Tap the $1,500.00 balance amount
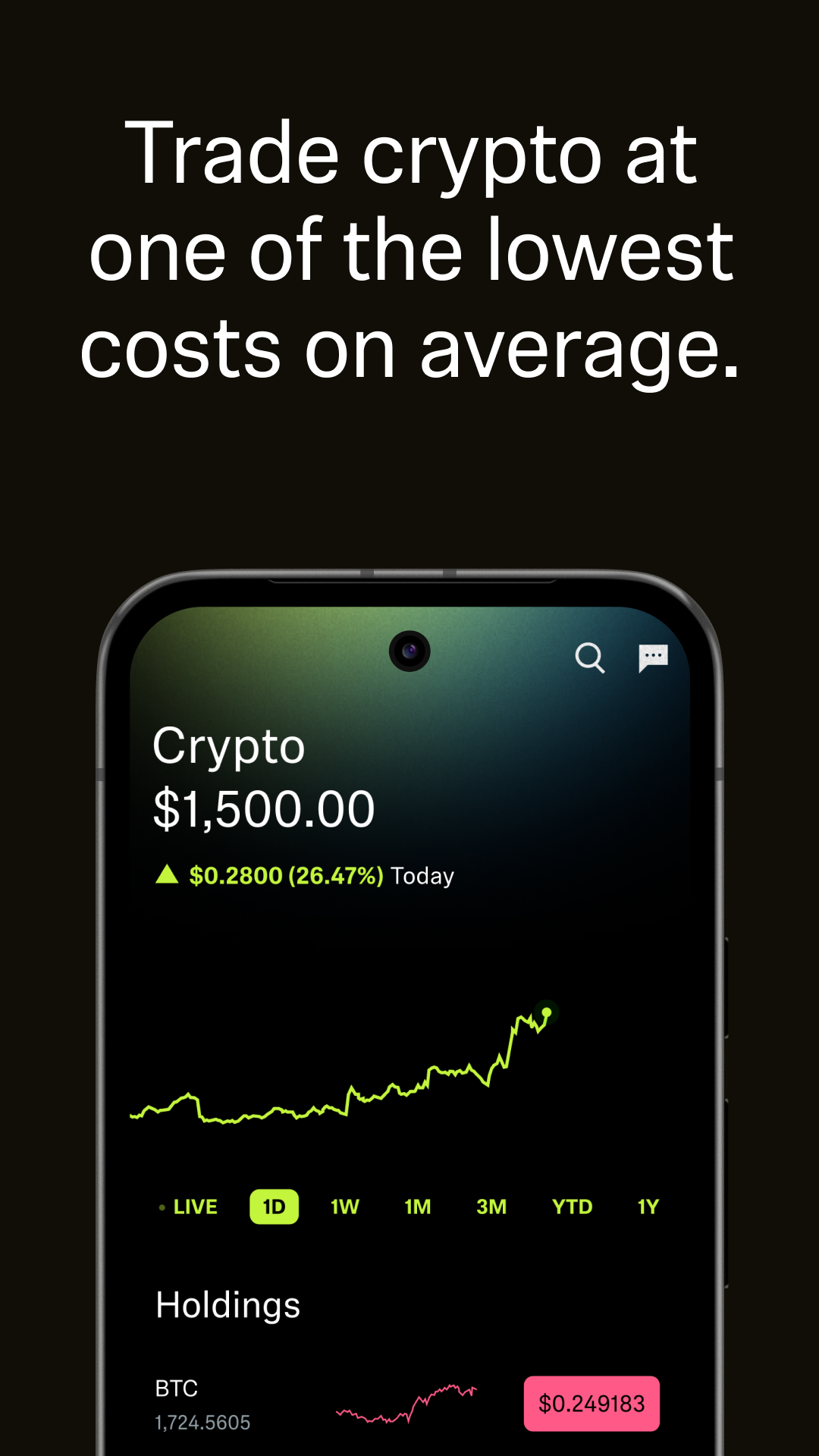The image size is (819, 1456). tap(265, 808)
